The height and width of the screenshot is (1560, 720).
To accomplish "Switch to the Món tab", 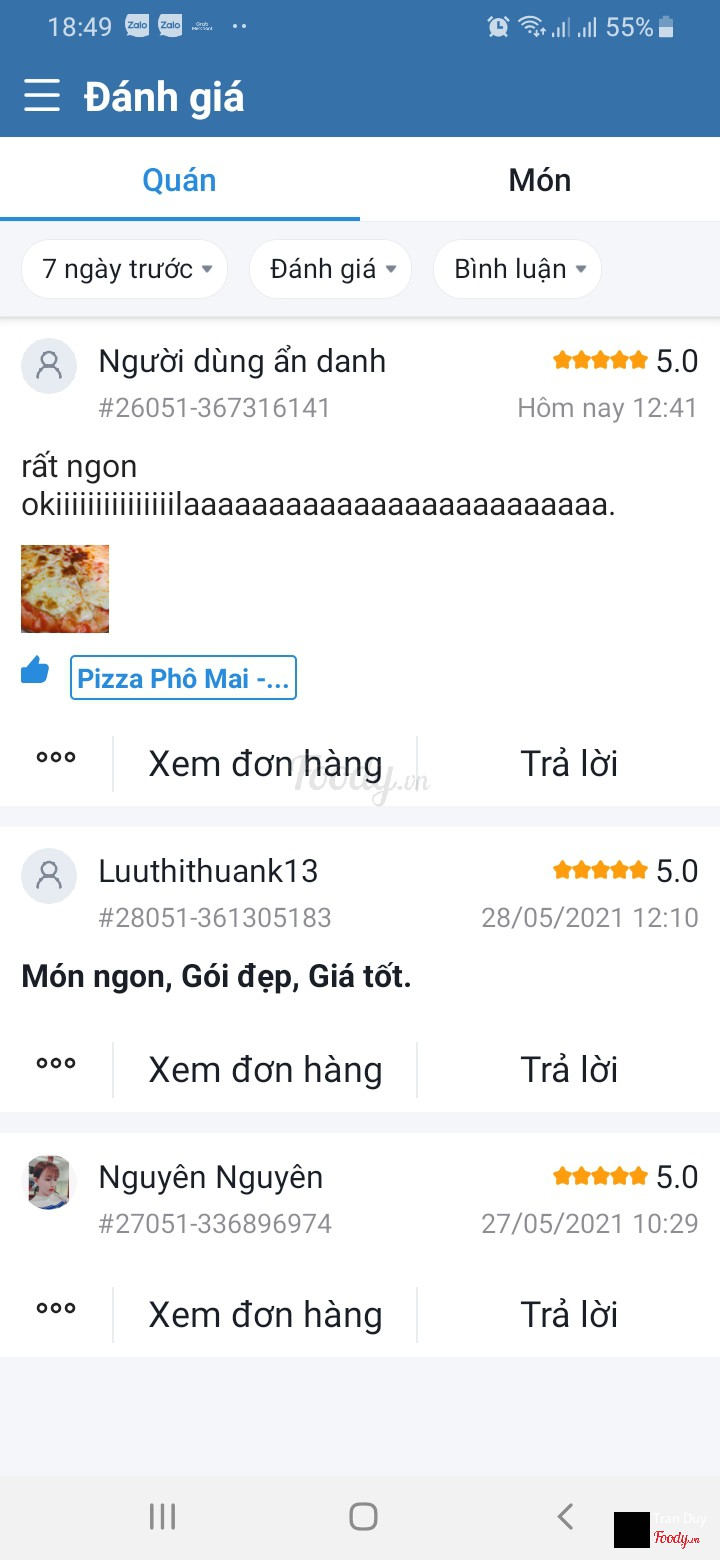I will coord(539,180).
